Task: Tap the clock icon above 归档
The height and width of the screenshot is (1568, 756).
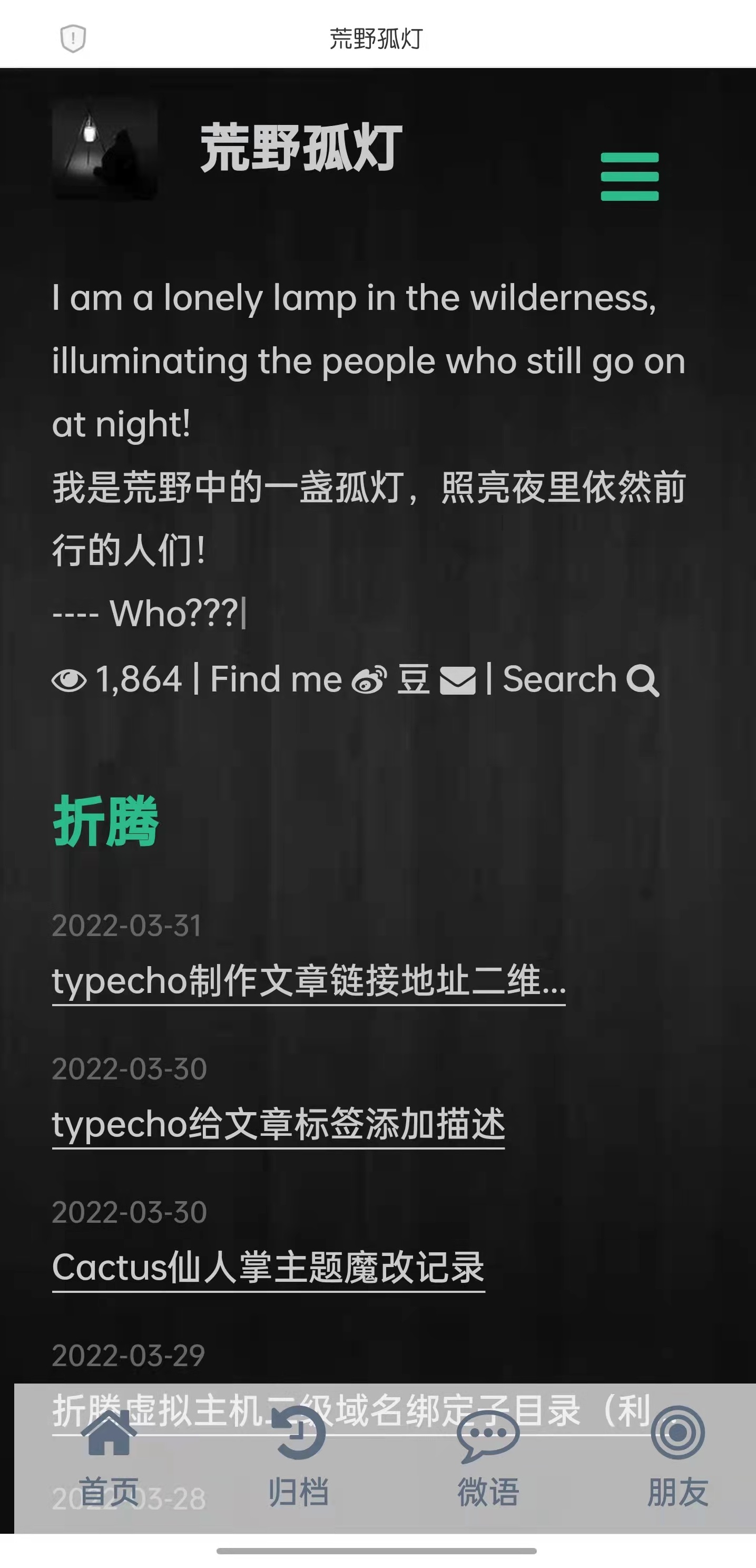Action: coord(298,1434)
